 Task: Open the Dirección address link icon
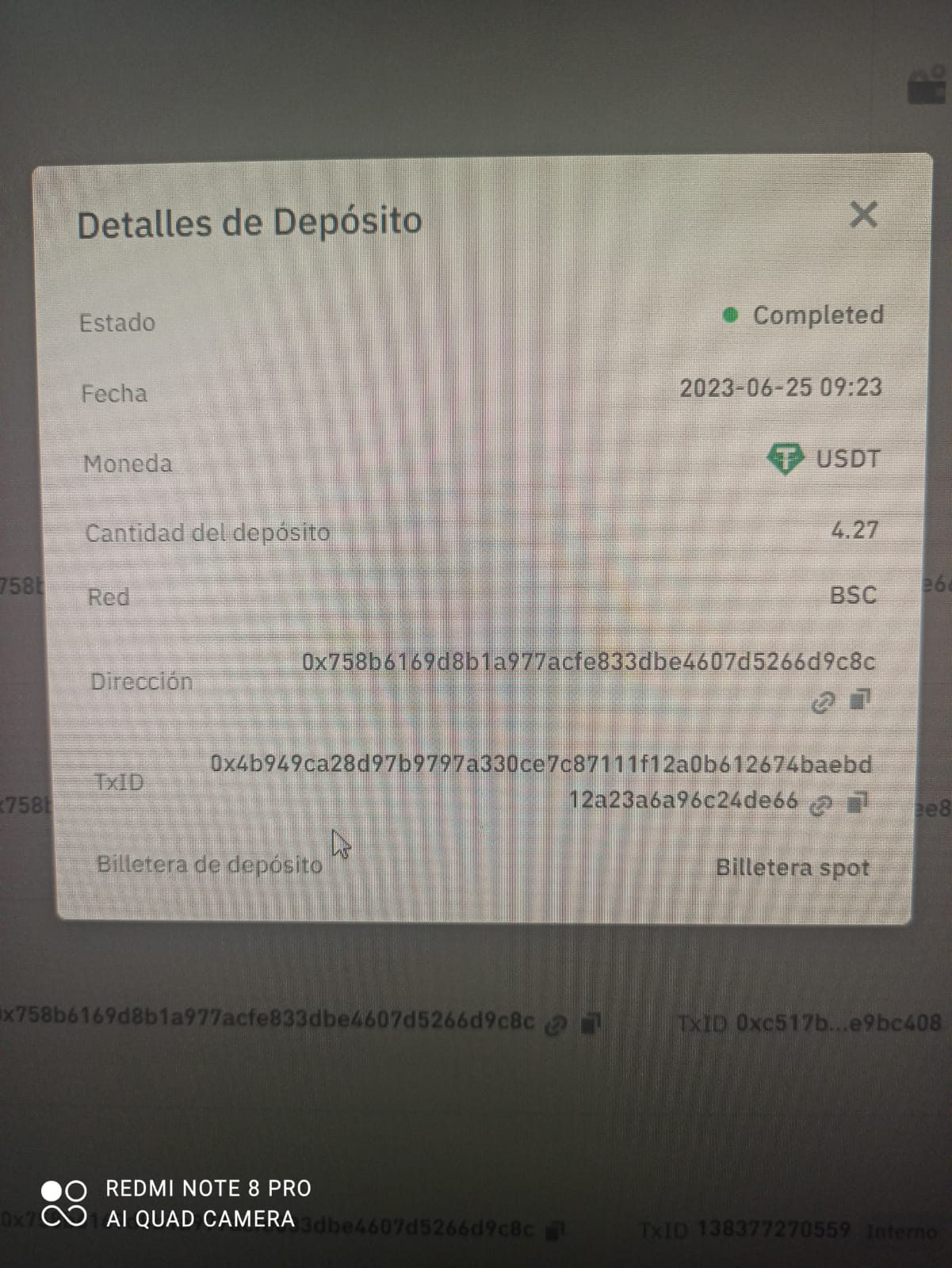pyautogui.click(x=824, y=702)
